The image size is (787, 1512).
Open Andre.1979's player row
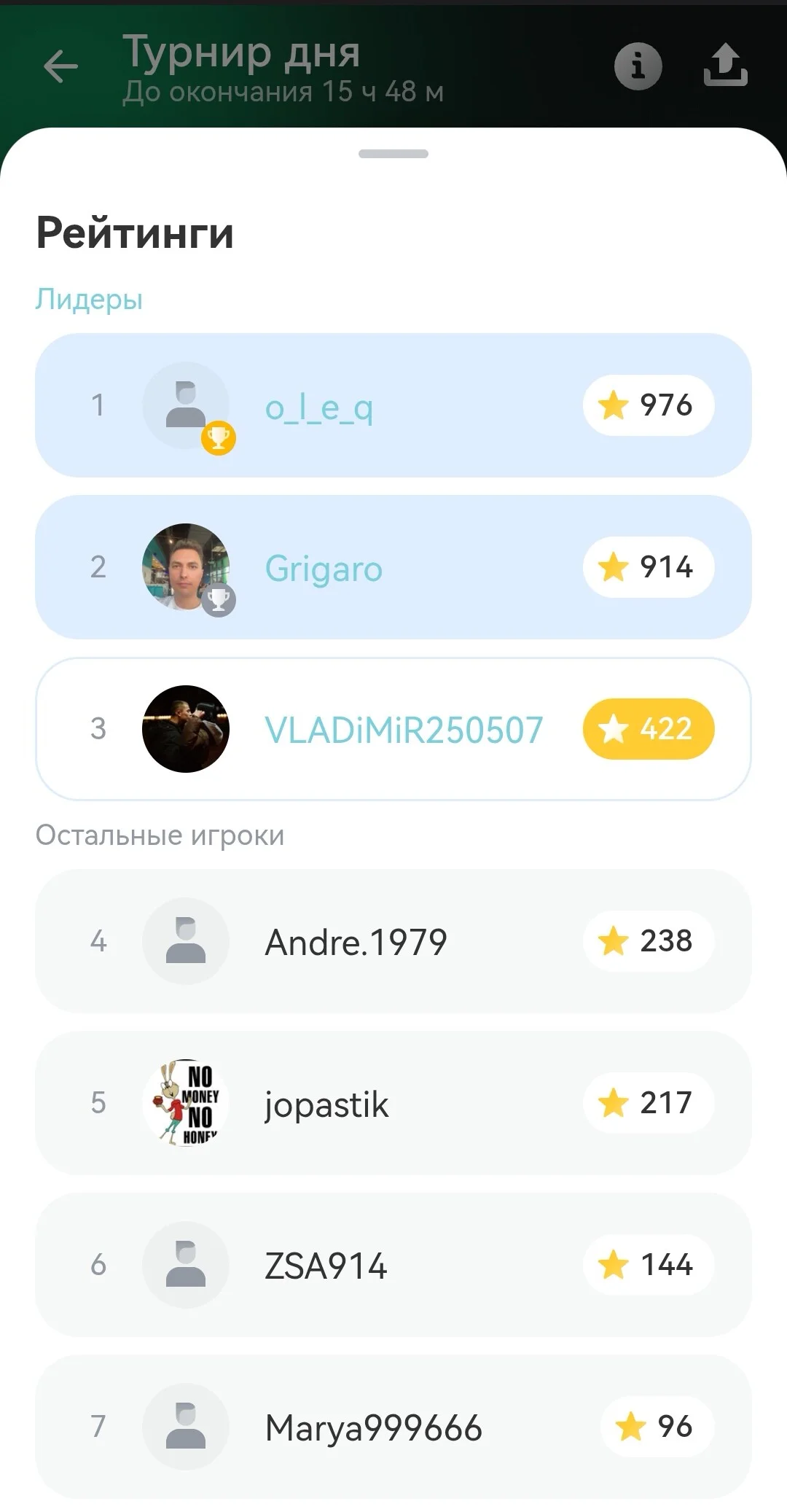[x=393, y=941]
